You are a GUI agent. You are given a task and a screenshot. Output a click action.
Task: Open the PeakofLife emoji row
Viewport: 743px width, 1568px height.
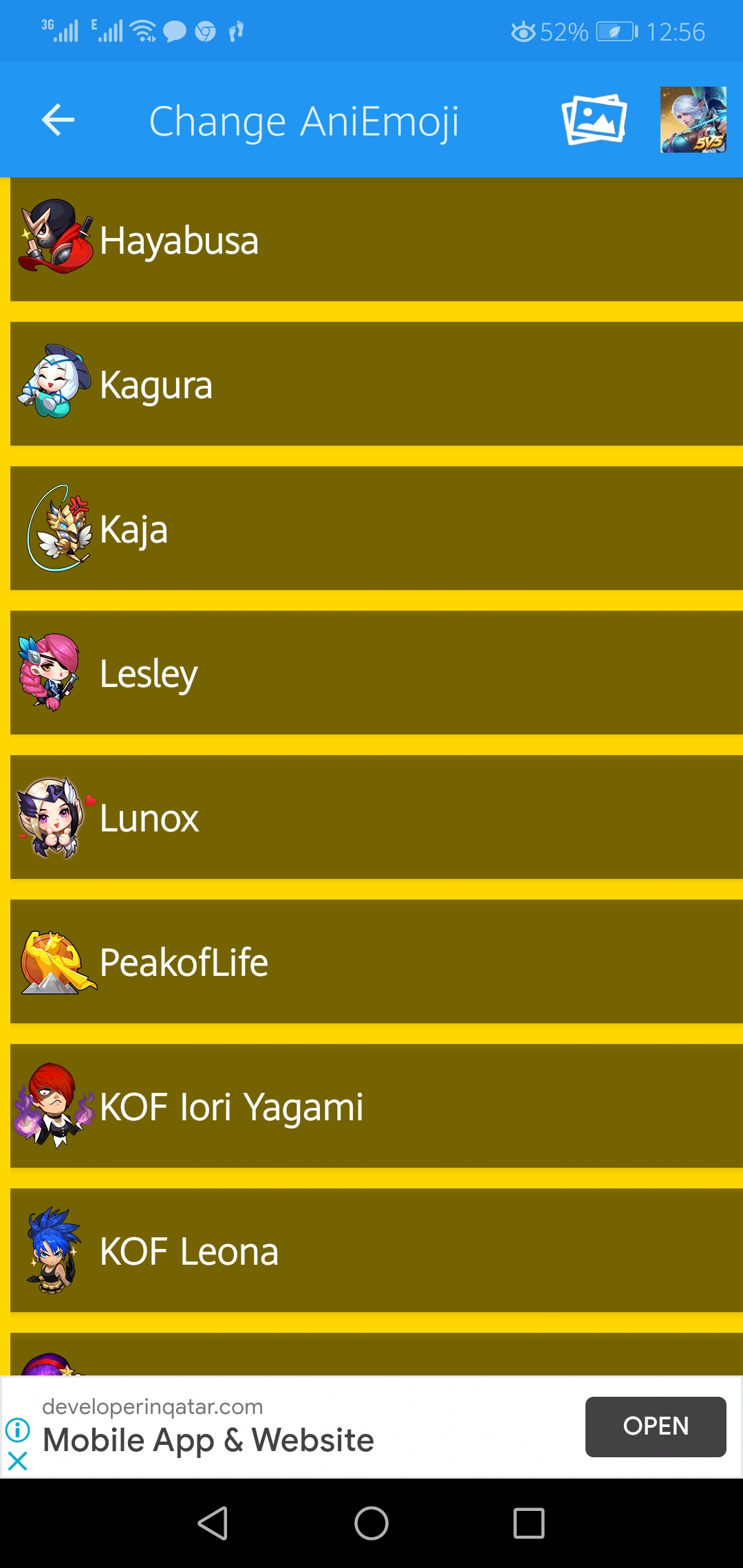[x=376, y=962]
